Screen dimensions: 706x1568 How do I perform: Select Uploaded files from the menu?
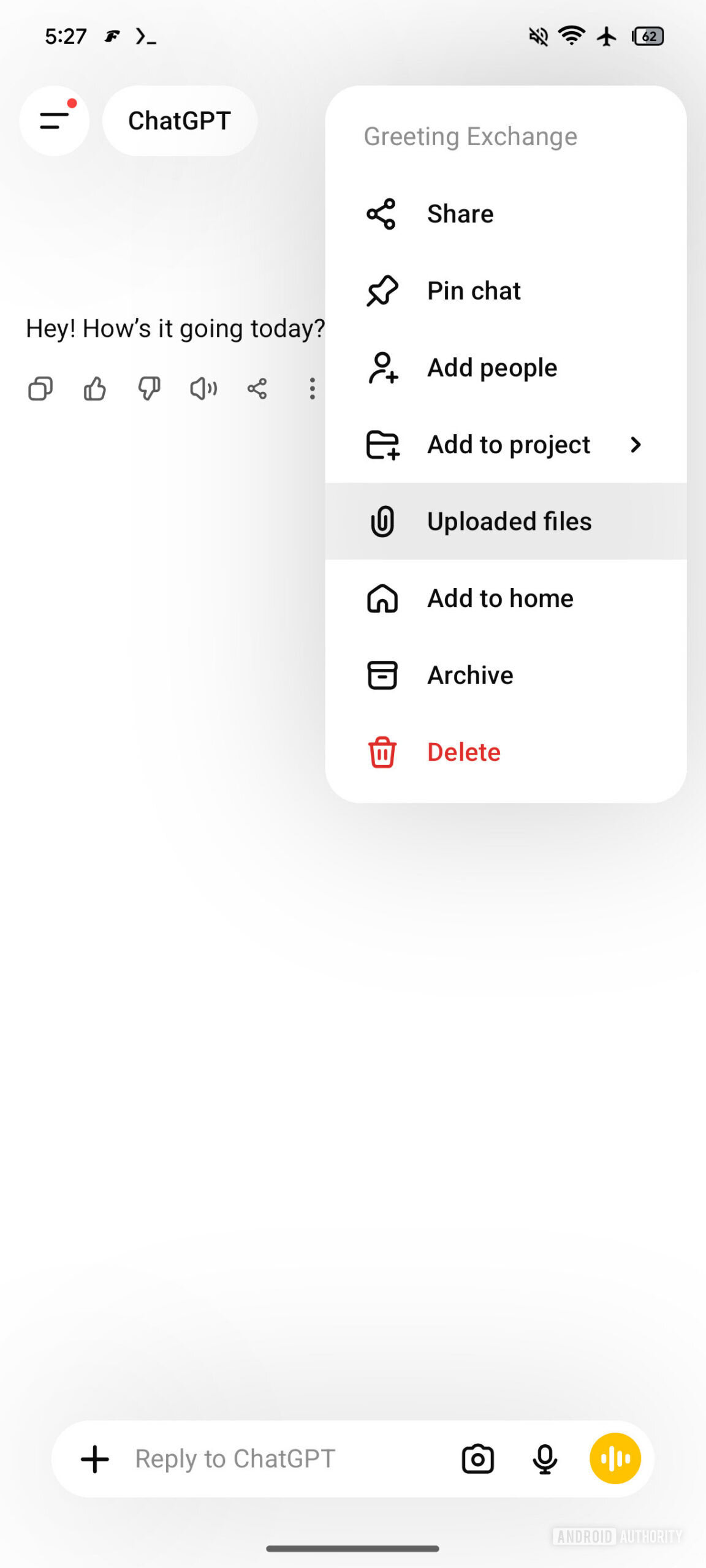tap(509, 521)
